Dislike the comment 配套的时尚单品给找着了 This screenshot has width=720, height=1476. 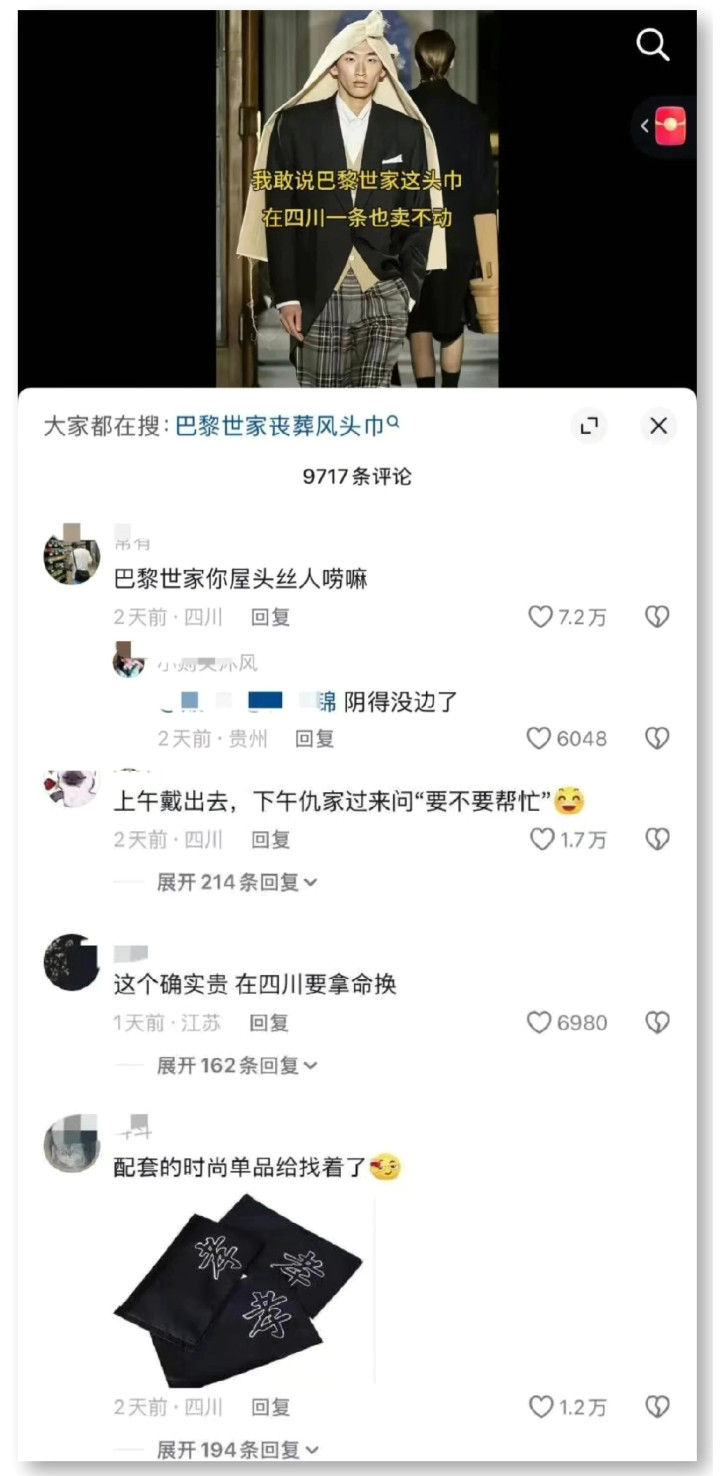point(657,1407)
